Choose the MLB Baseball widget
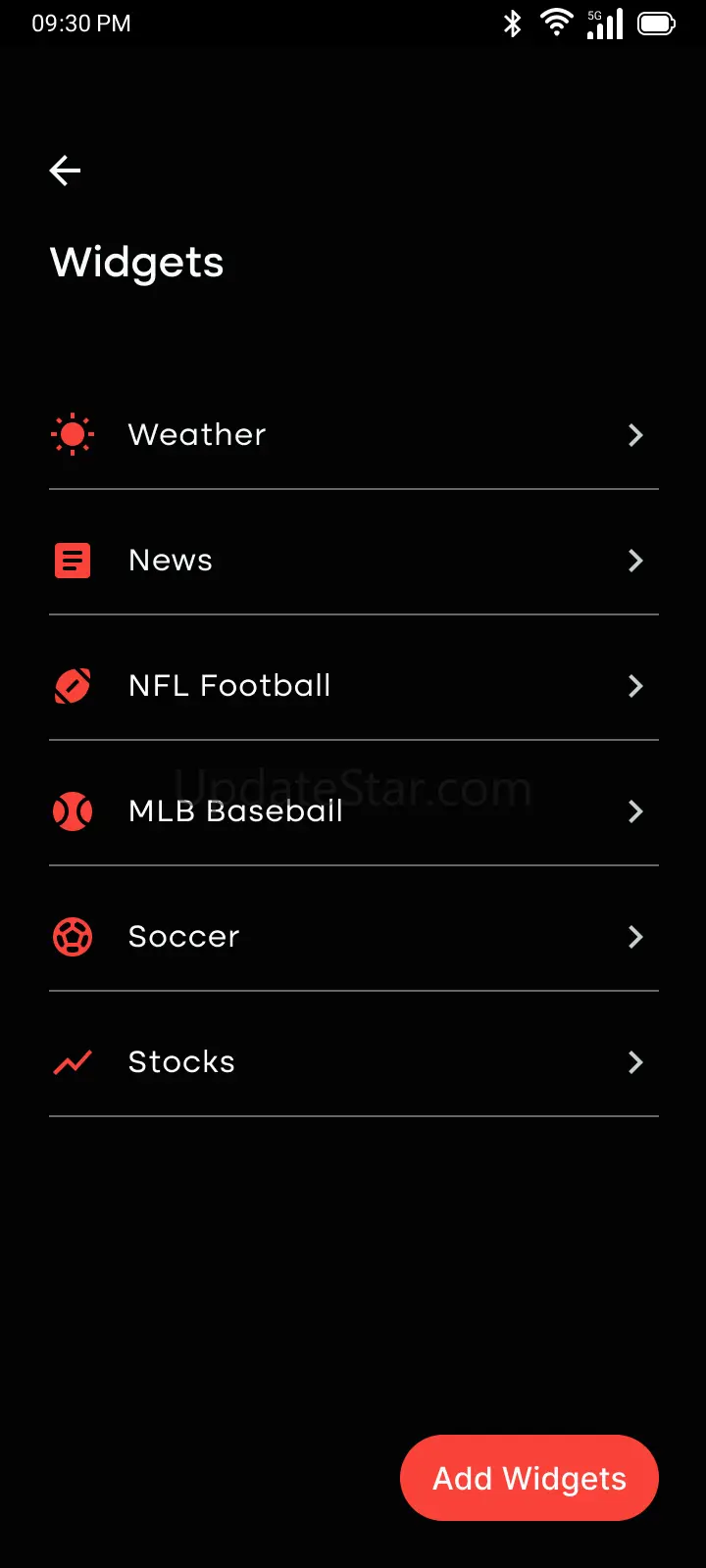The height and width of the screenshot is (1568, 706). pyautogui.click(x=353, y=811)
